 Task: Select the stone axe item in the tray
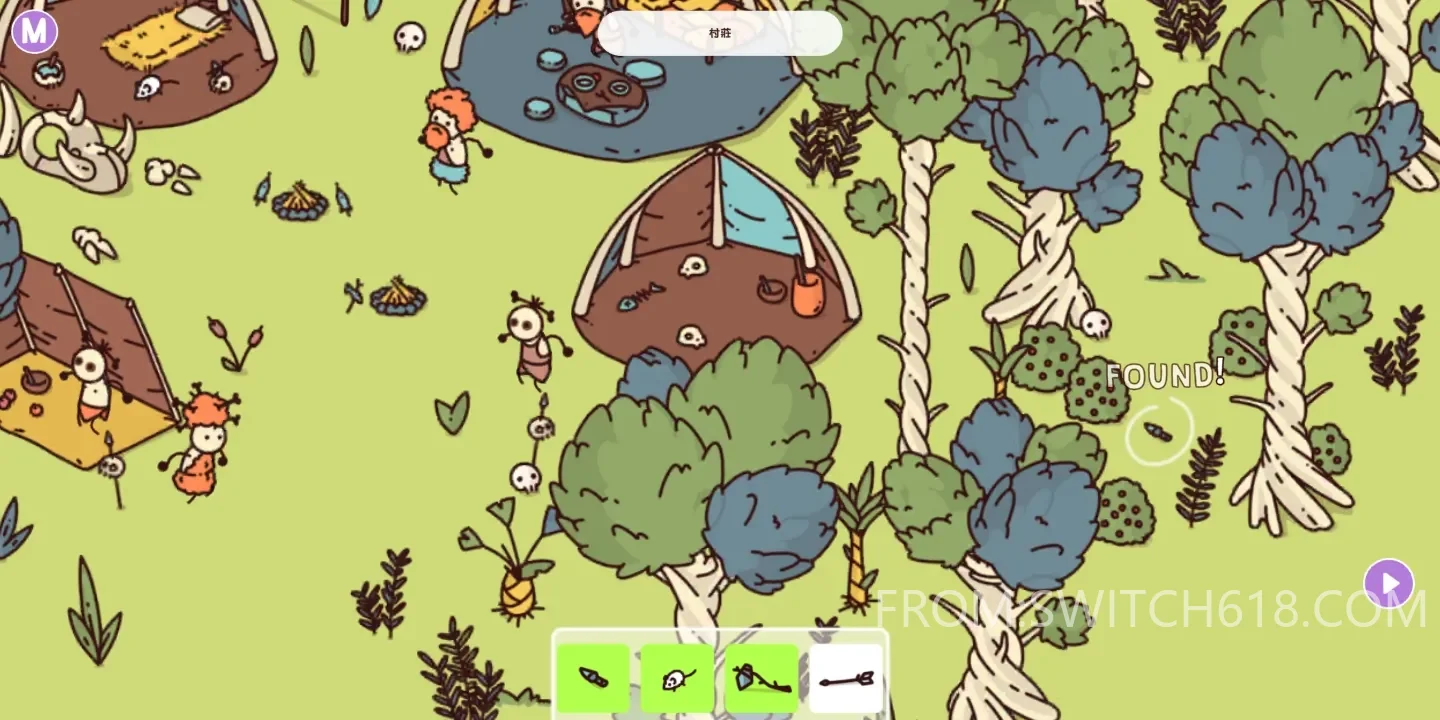point(762,679)
